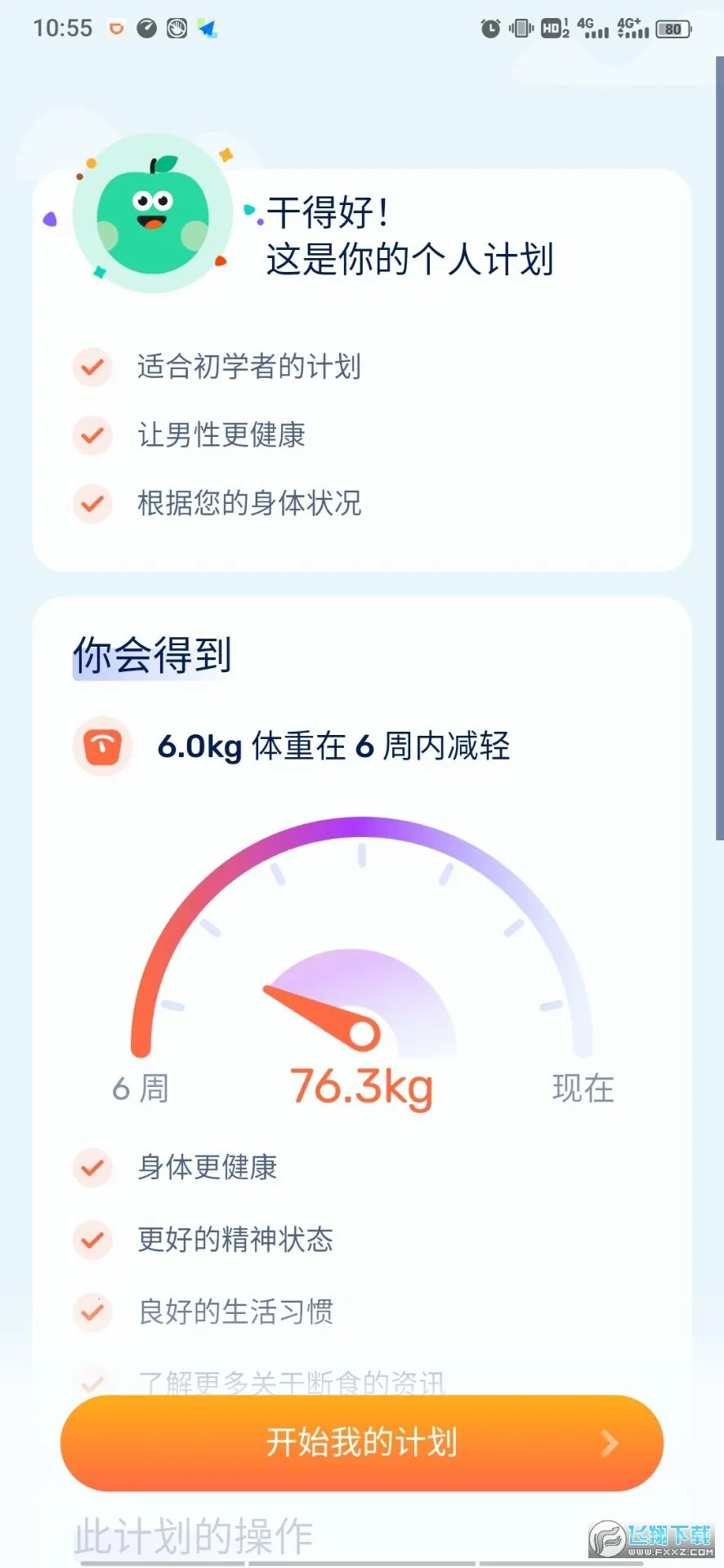Tap the green apple mascot avatar
The width and height of the screenshot is (724, 1568).
point(155,215)
